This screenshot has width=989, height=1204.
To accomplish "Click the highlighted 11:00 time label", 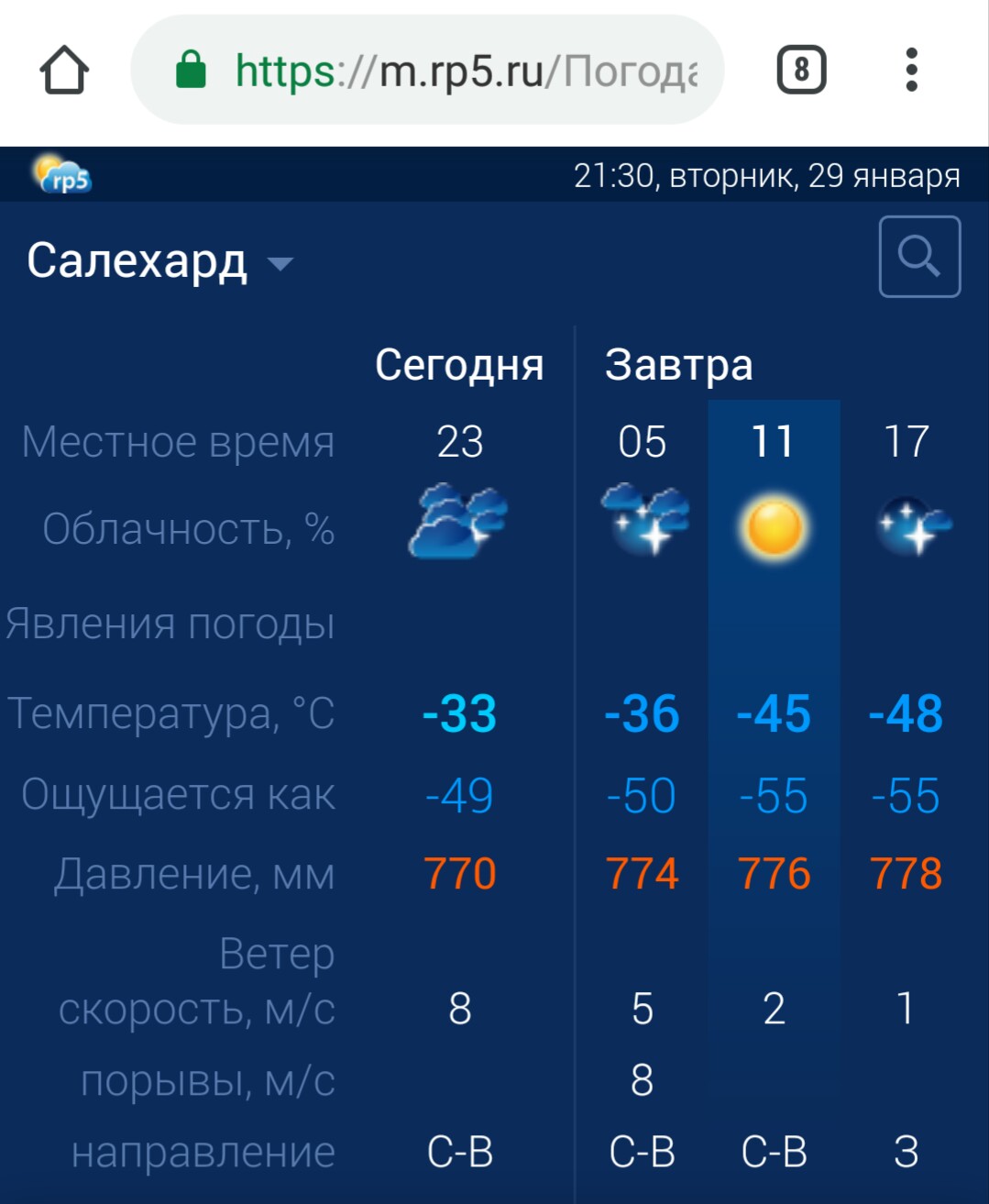I will pos(775,443).
